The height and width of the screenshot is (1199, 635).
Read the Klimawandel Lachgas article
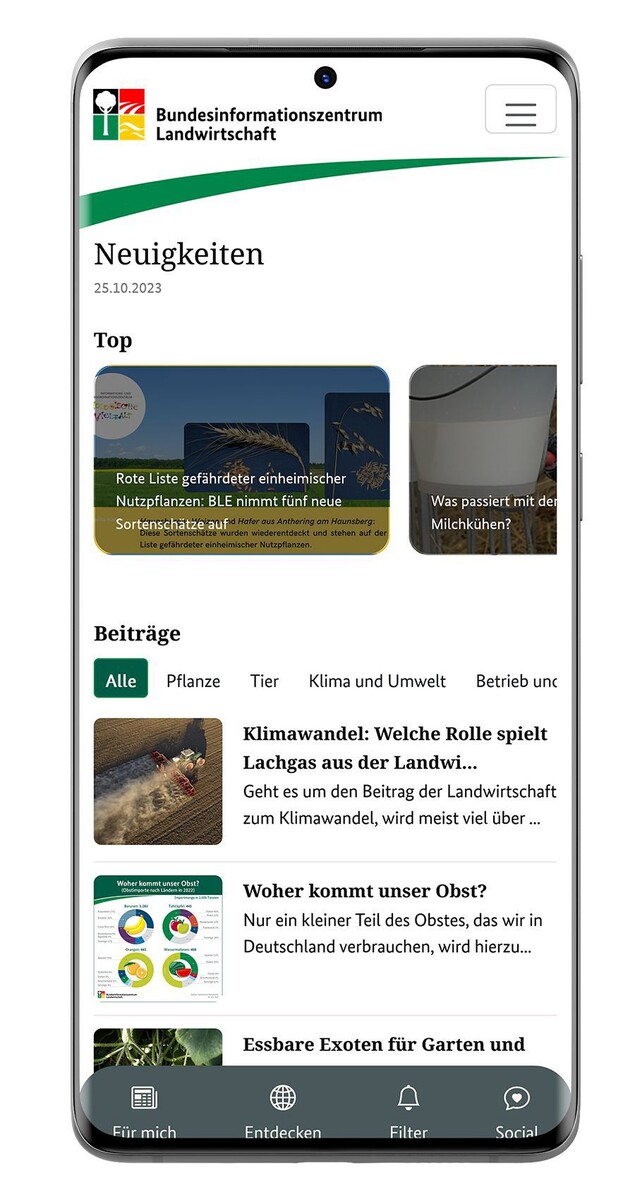(325, 781)
